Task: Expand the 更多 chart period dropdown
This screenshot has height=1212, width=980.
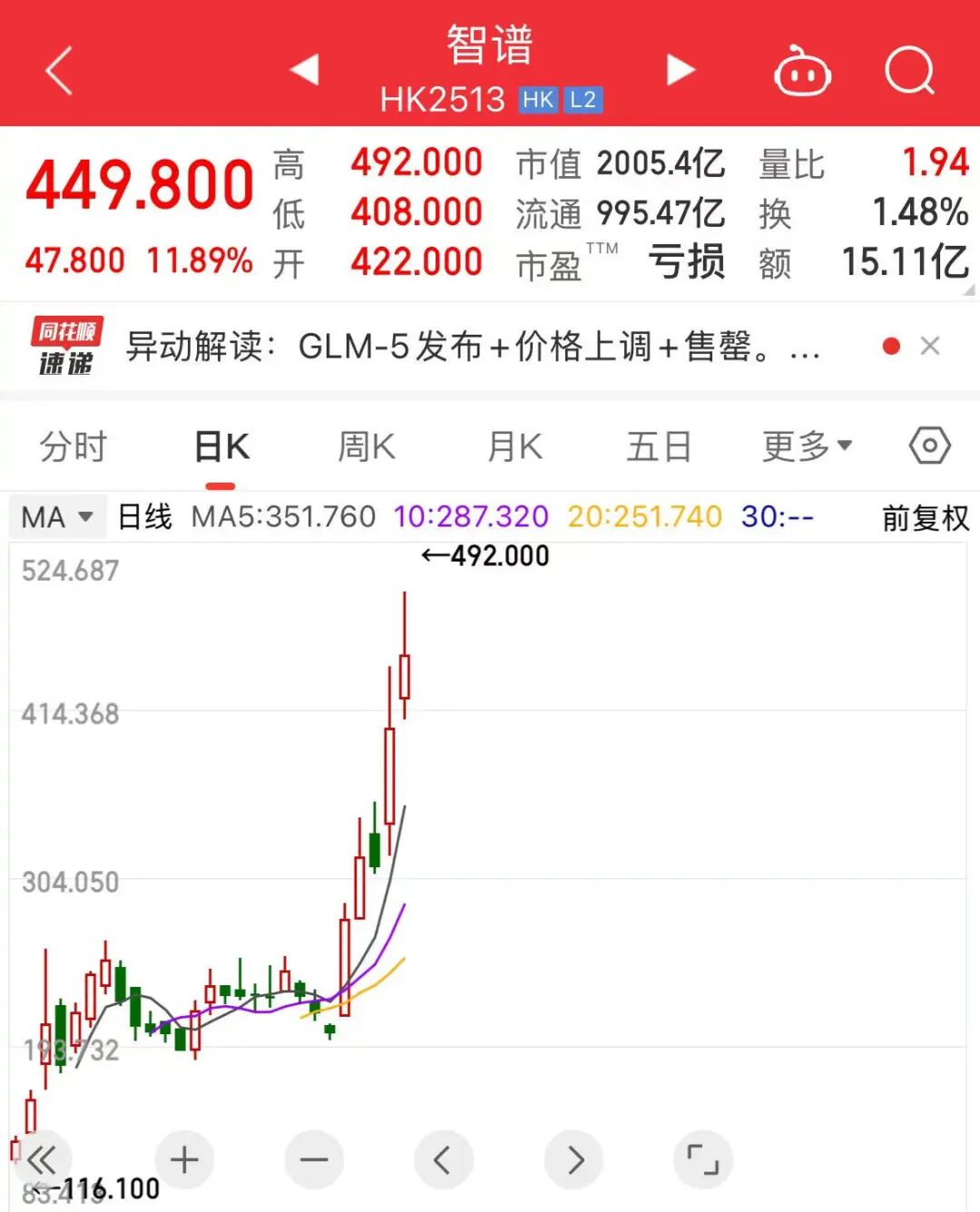Action: pos(807,446)
